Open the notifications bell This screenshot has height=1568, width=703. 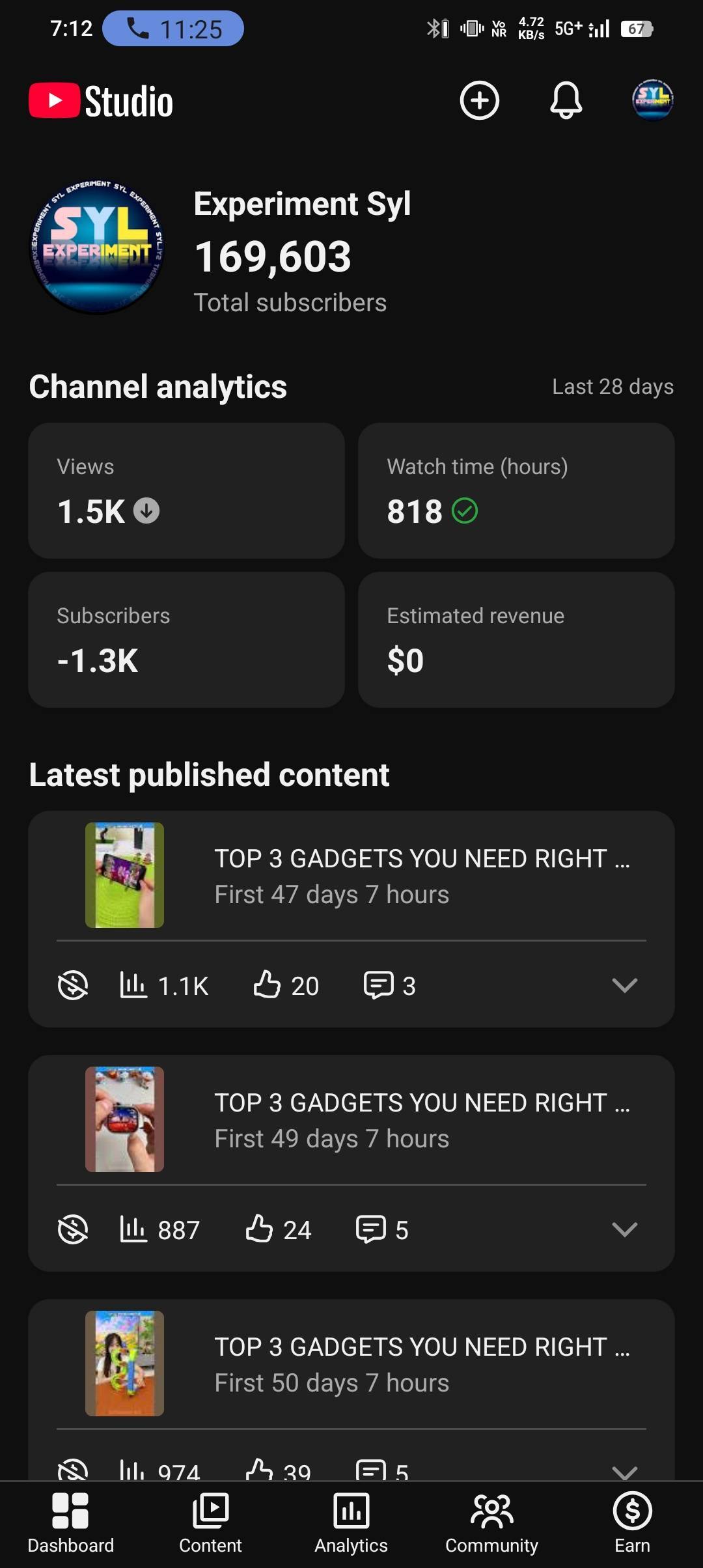(566, 100)
